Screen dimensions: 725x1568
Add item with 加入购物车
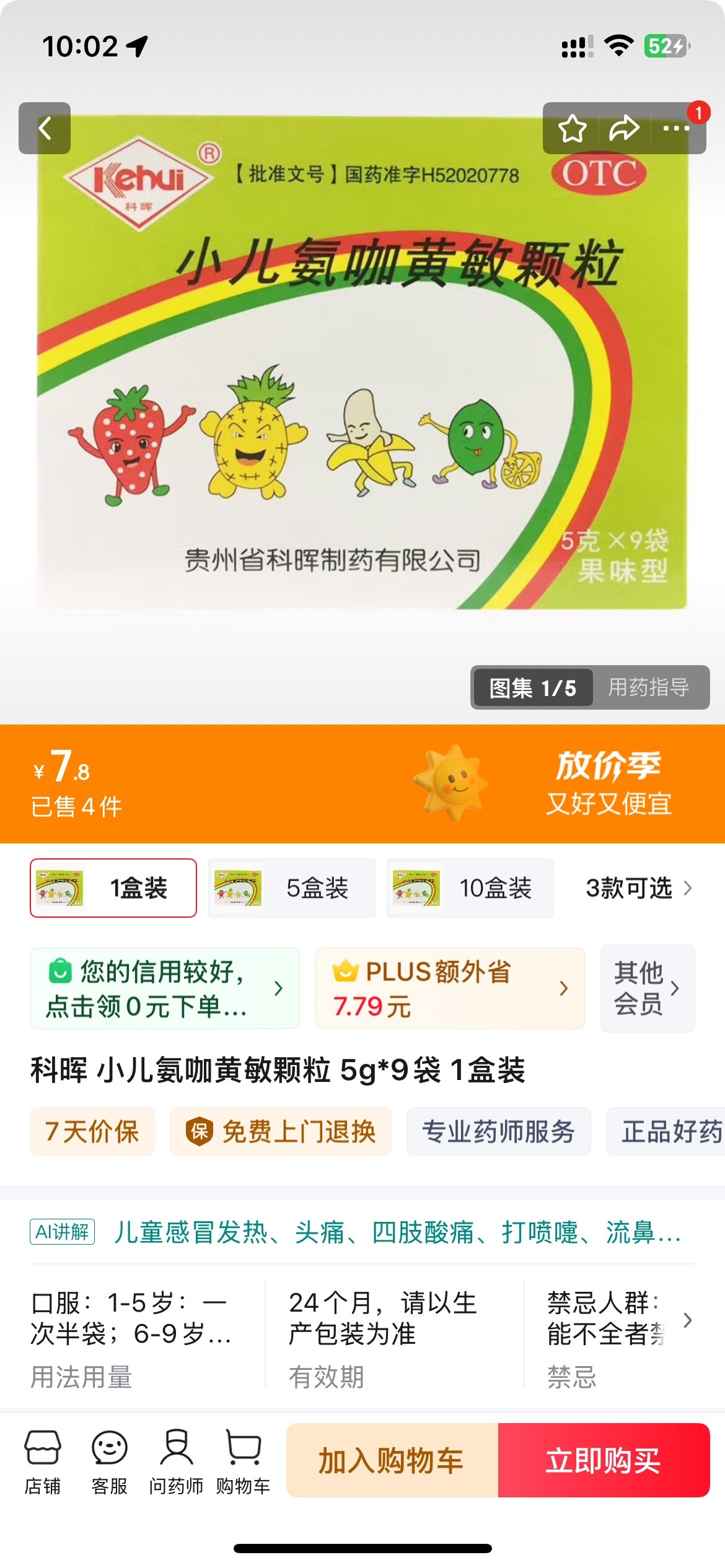pos(392,1461)
